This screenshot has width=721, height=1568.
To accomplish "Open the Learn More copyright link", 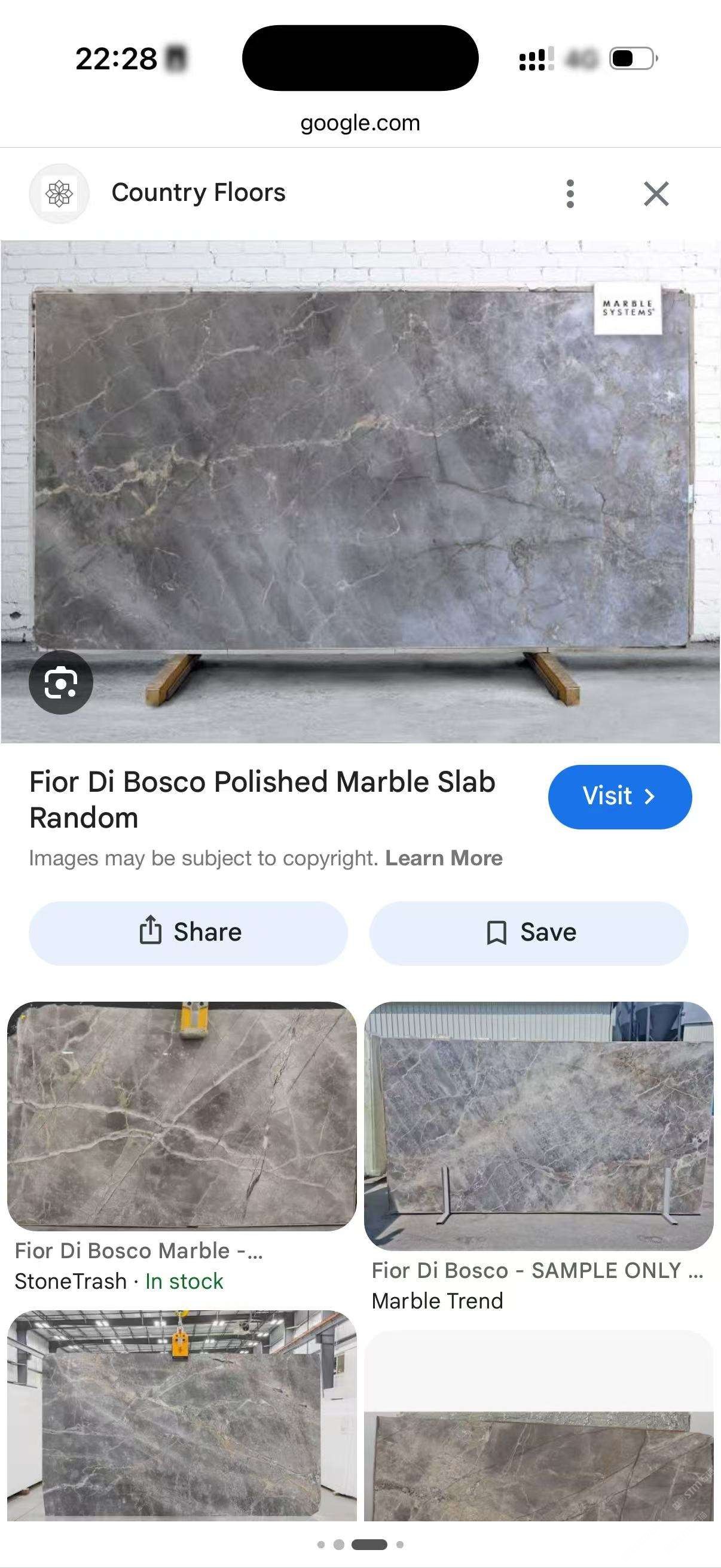I will [444, 858].
